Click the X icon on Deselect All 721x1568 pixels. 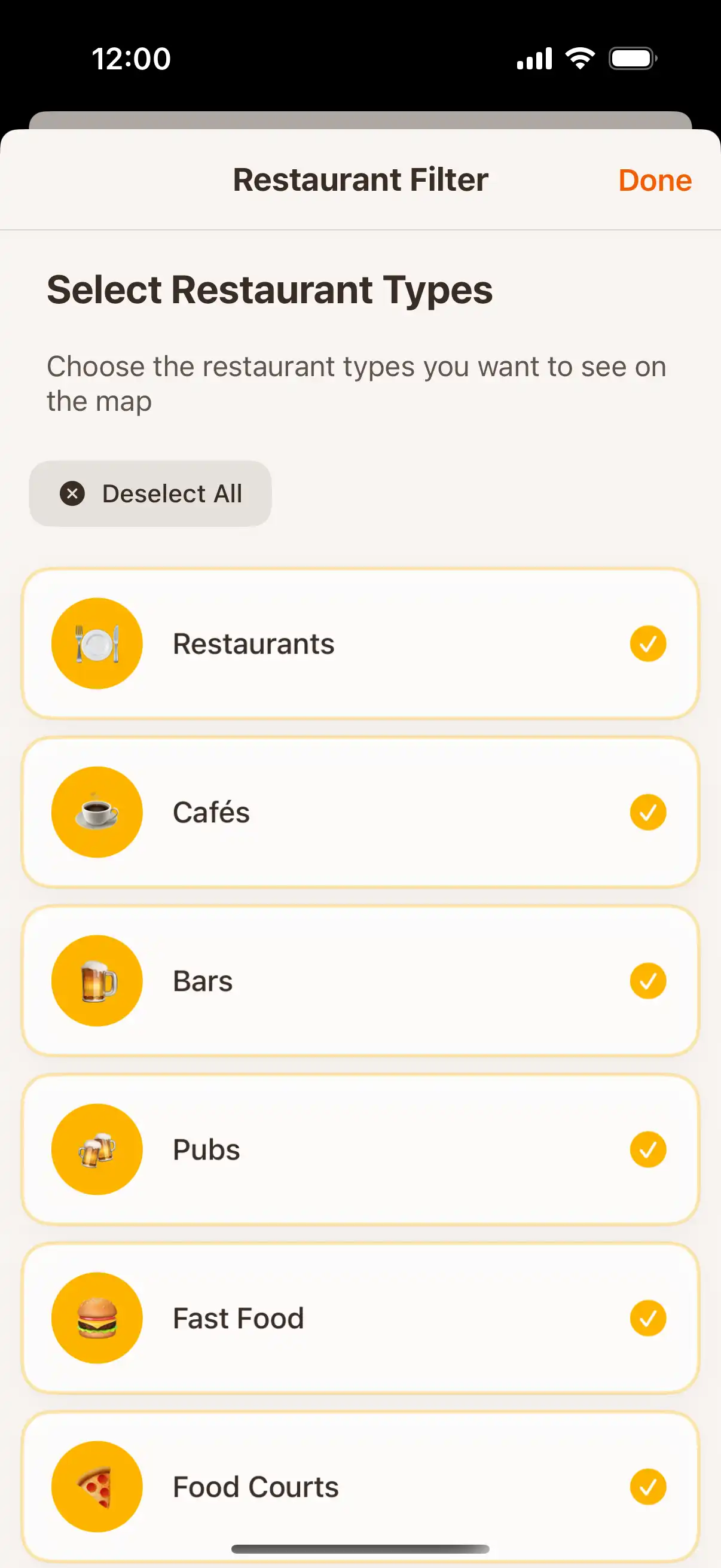73,493
